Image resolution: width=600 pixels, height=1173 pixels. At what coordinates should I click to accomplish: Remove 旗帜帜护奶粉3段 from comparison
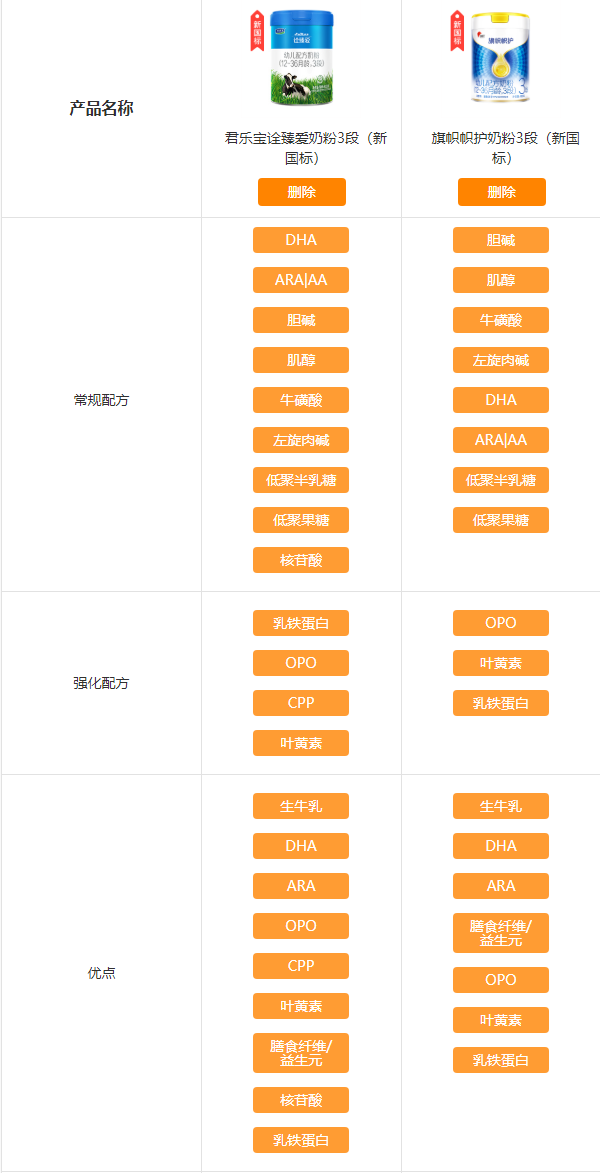[x=501, y=192]
